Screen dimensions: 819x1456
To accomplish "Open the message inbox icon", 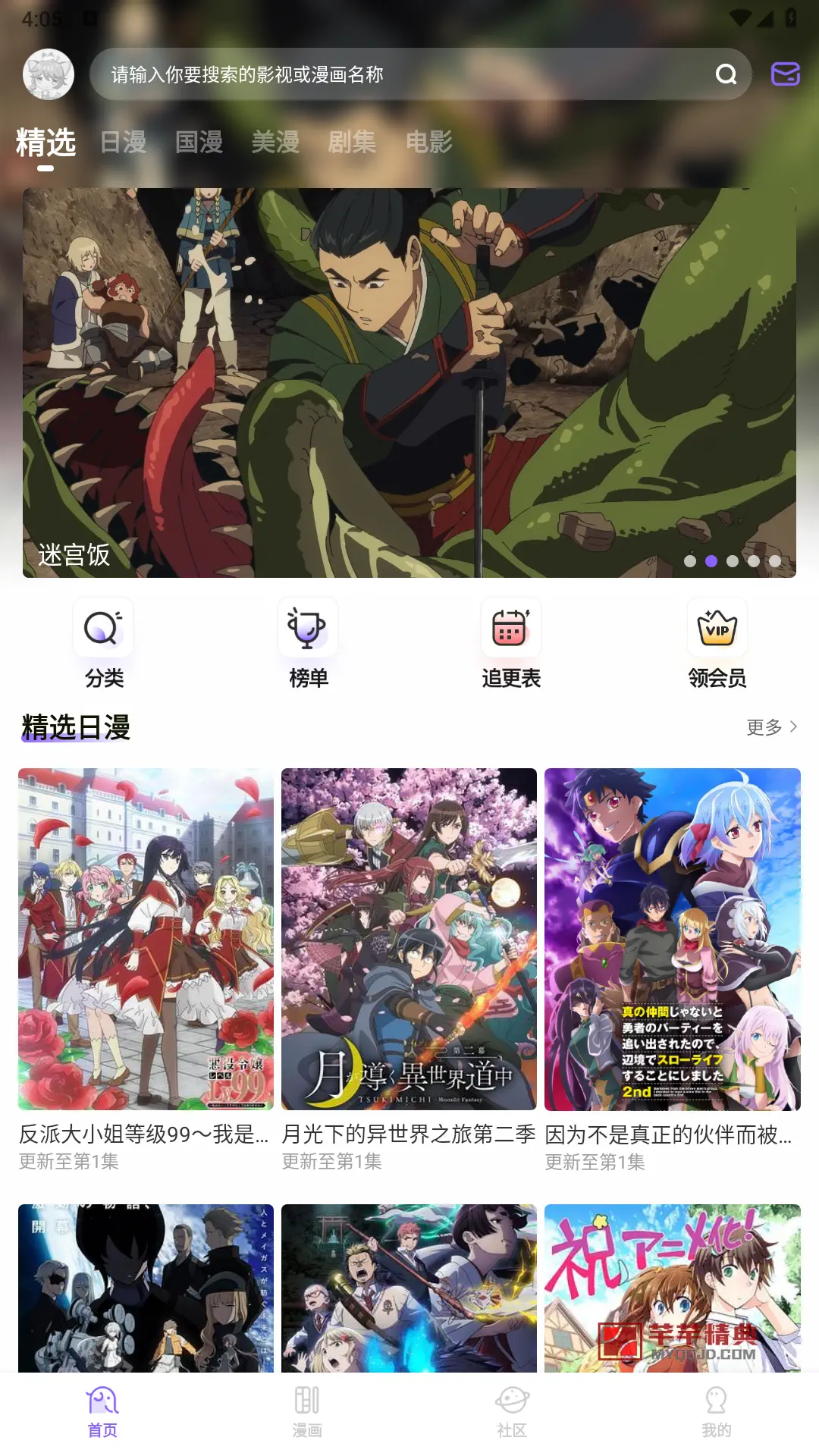I will (786, 74).
